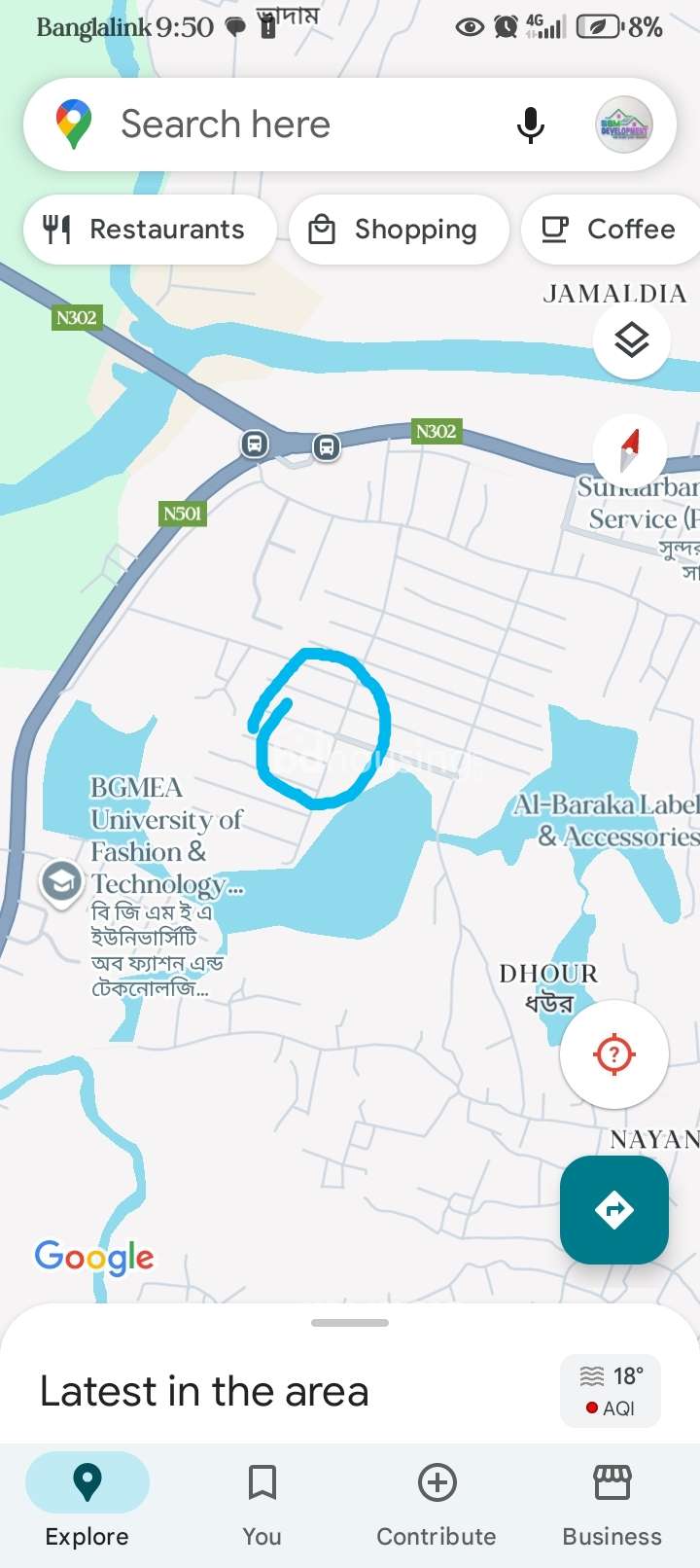The width and height of the screenshot is (700, 1568).
Task: Center map on my location
Action: pyautogui.click(x=614, y=1053)
